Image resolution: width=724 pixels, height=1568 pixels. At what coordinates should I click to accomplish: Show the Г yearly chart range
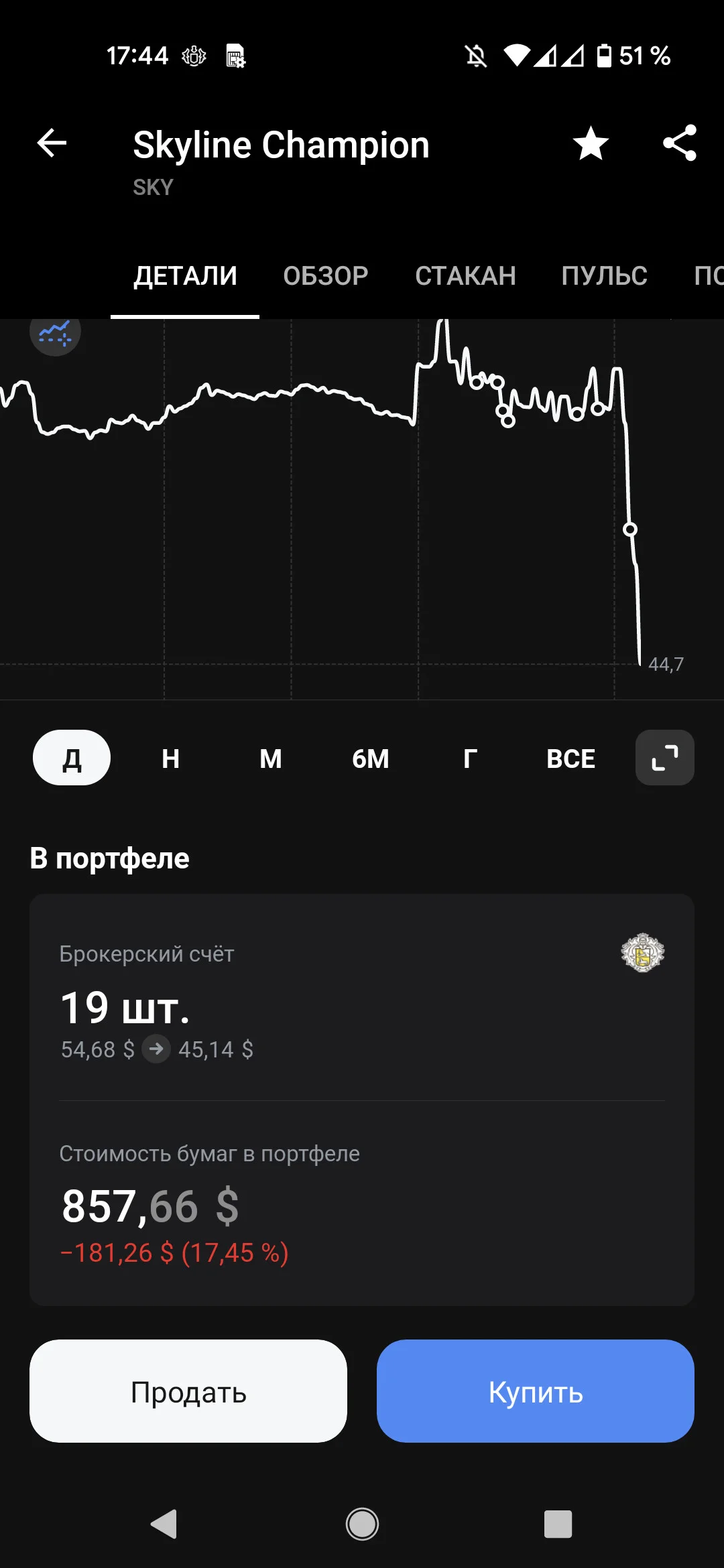(x=471, y=759)
